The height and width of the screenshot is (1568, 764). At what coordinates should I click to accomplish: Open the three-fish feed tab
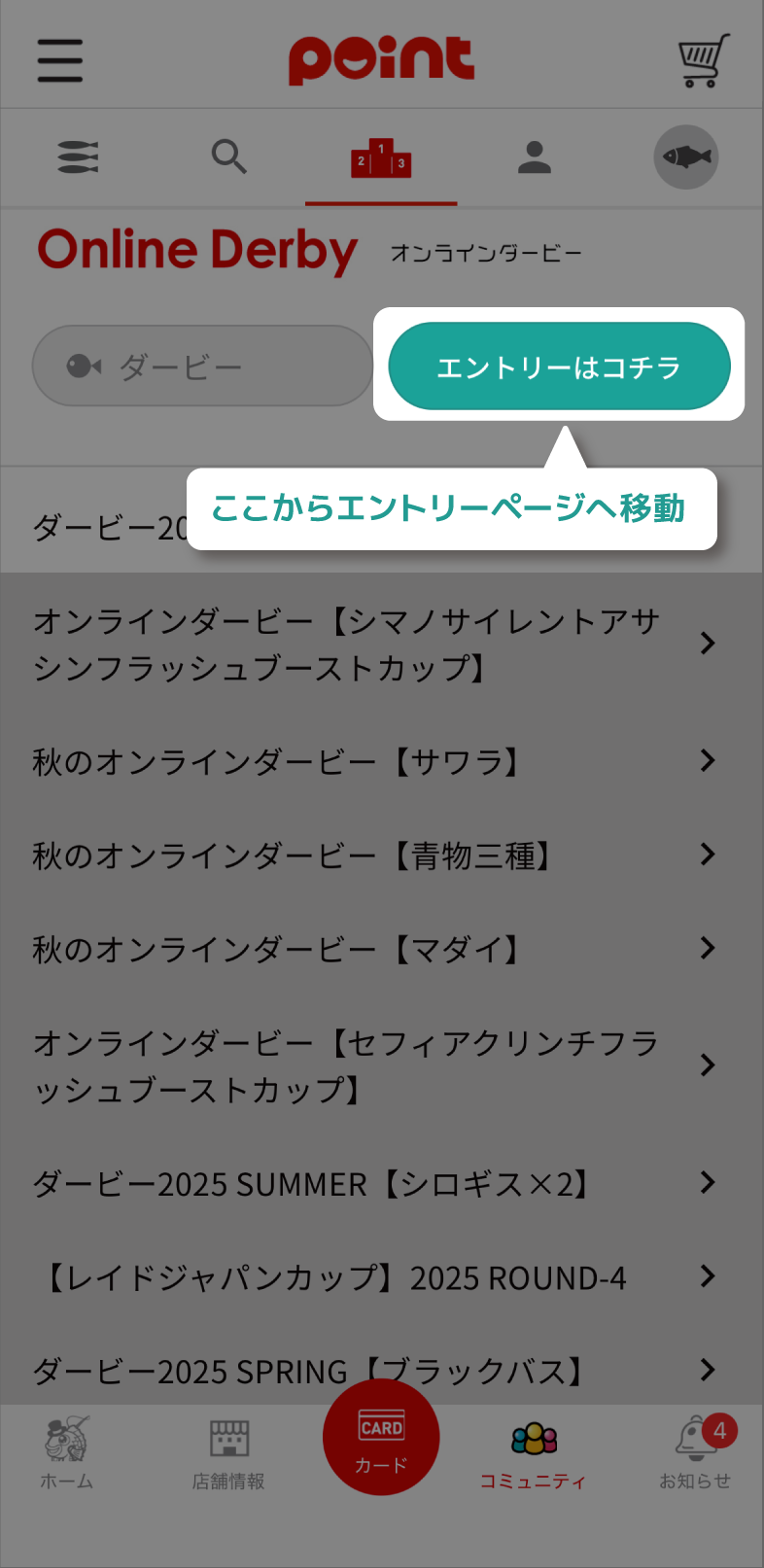pyautogui.click(x=78, y=157)
